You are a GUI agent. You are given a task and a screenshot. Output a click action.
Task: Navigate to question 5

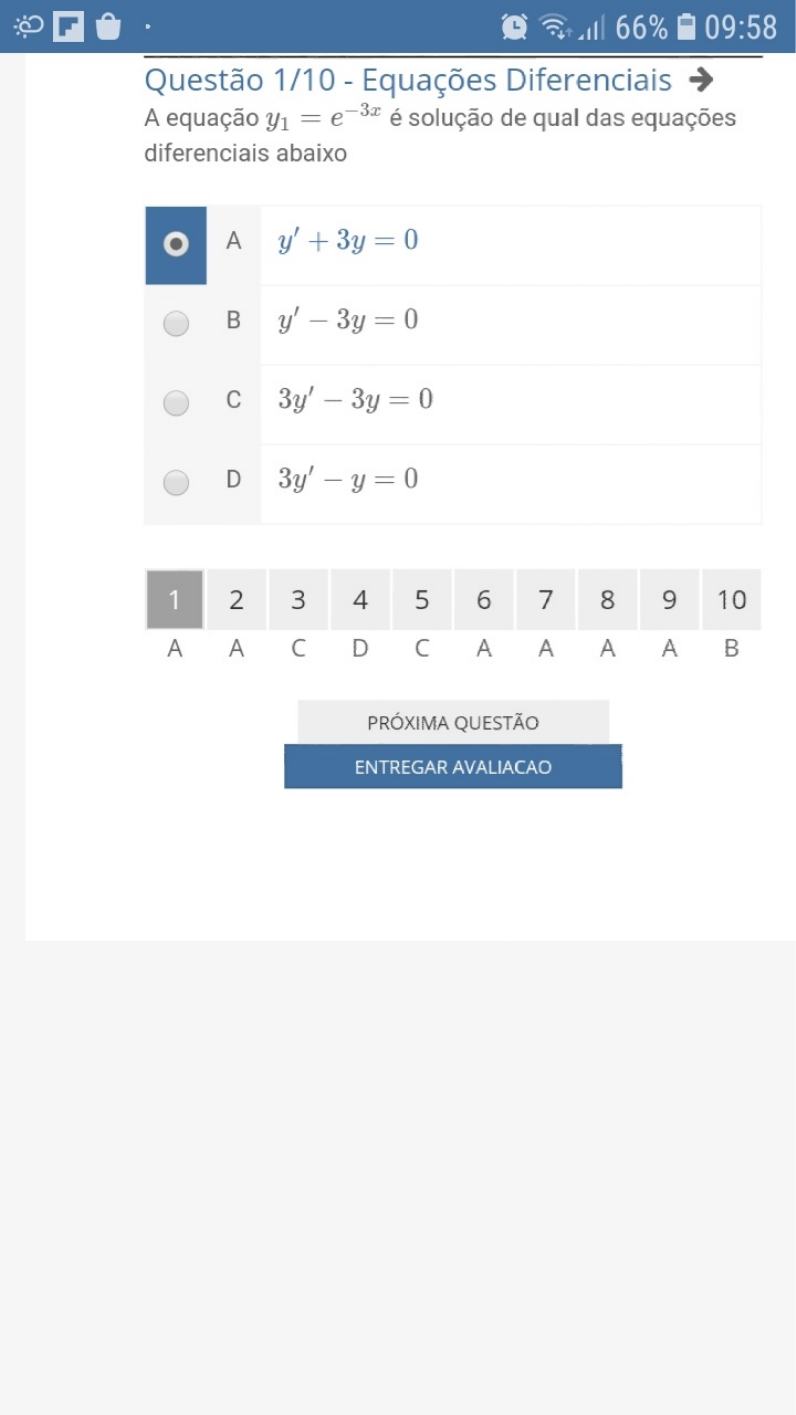point(422,600)
